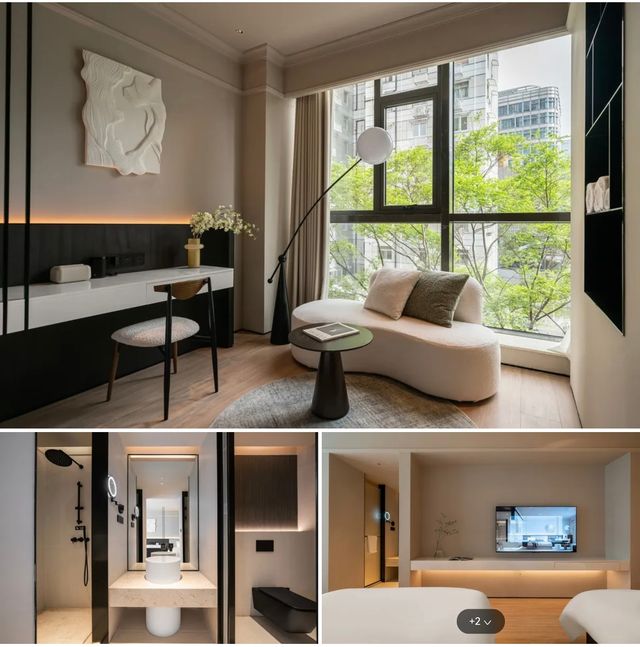Open the bathroom shower photo
The height and width of the screenshot is (647, 640).
[159, 538]
